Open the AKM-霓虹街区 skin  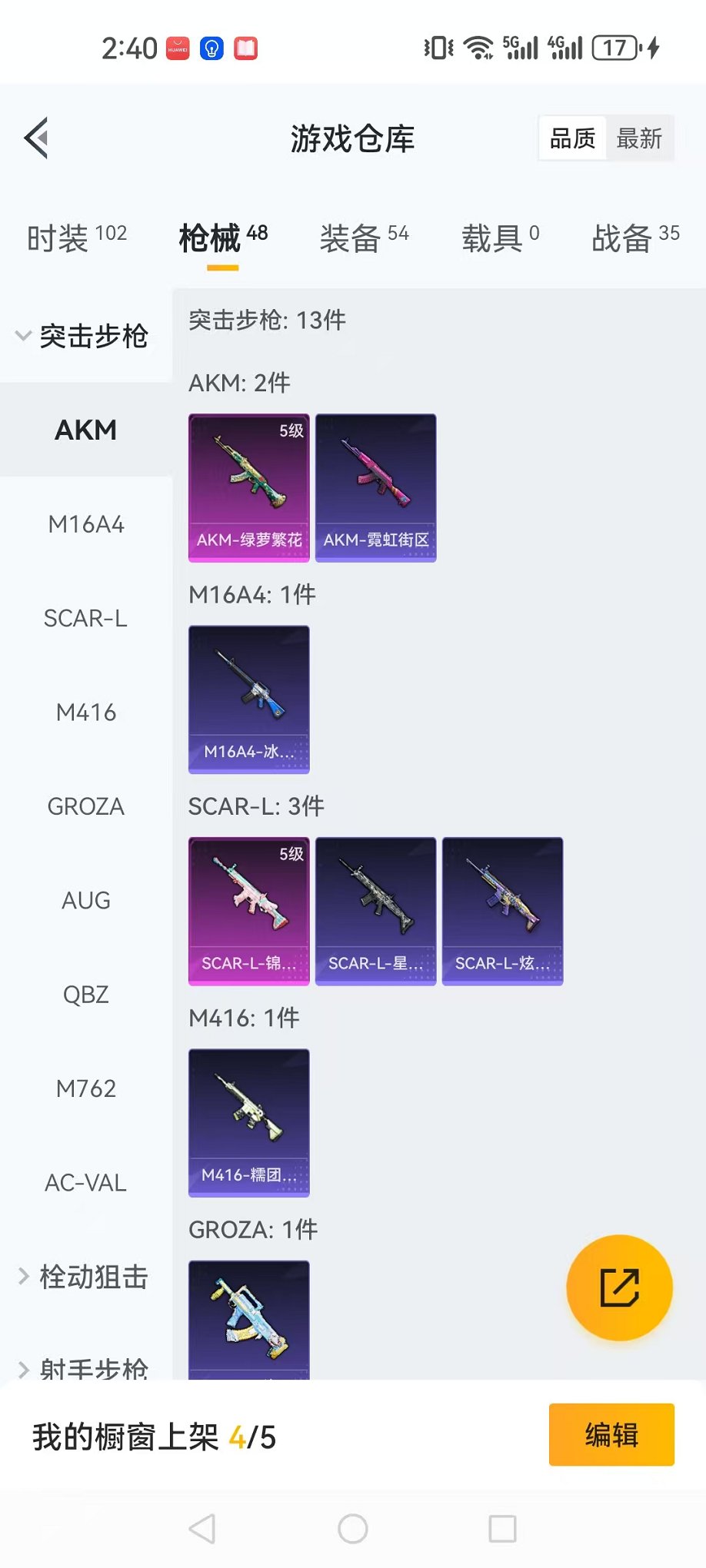pos(376,487)
